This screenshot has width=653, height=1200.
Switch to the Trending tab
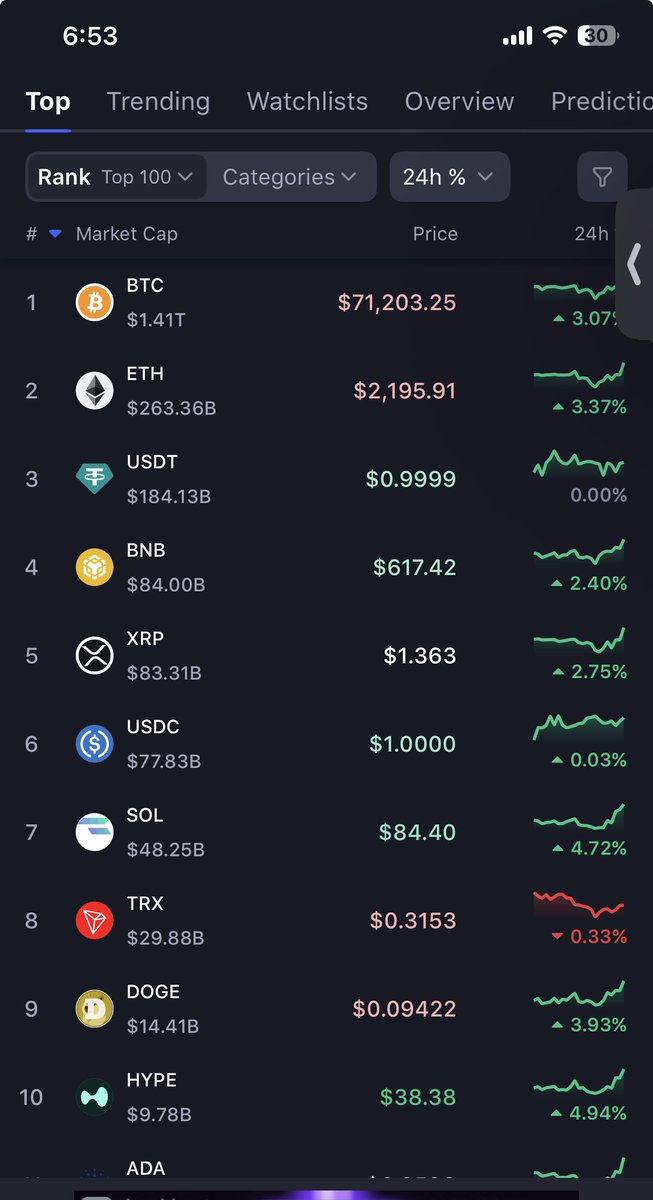click(158, 101)
